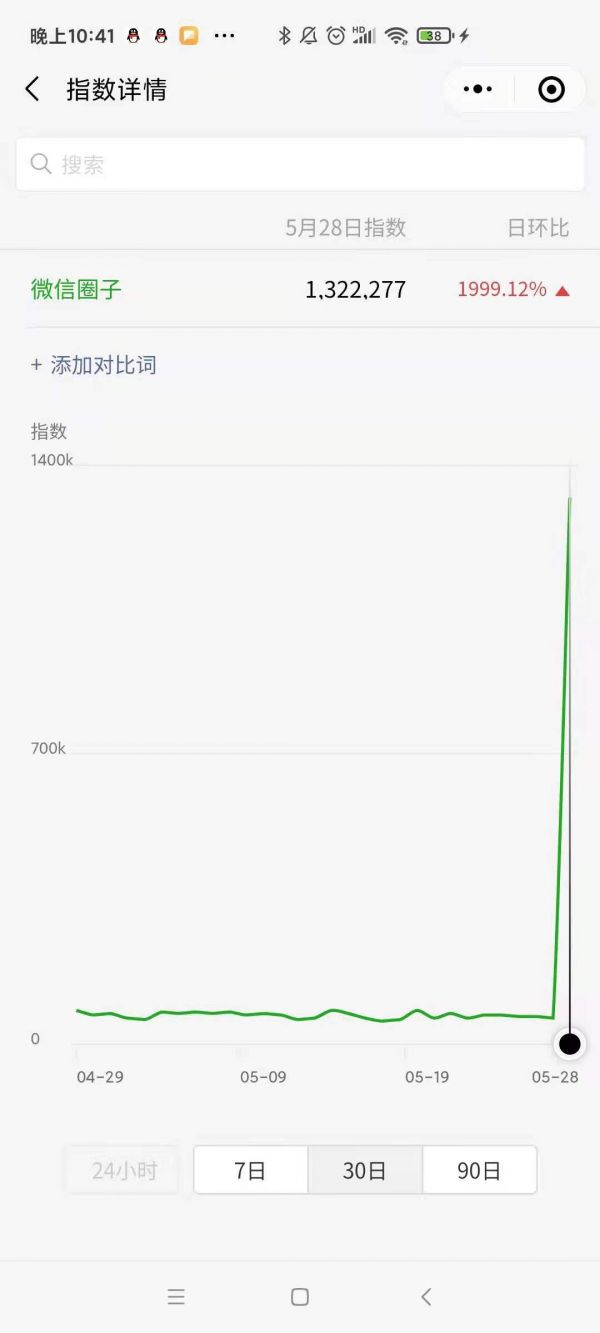This screenshot has height=1333, width=600.
Task: Switch chart range to 7日
Action: (x=250, y=1170)
